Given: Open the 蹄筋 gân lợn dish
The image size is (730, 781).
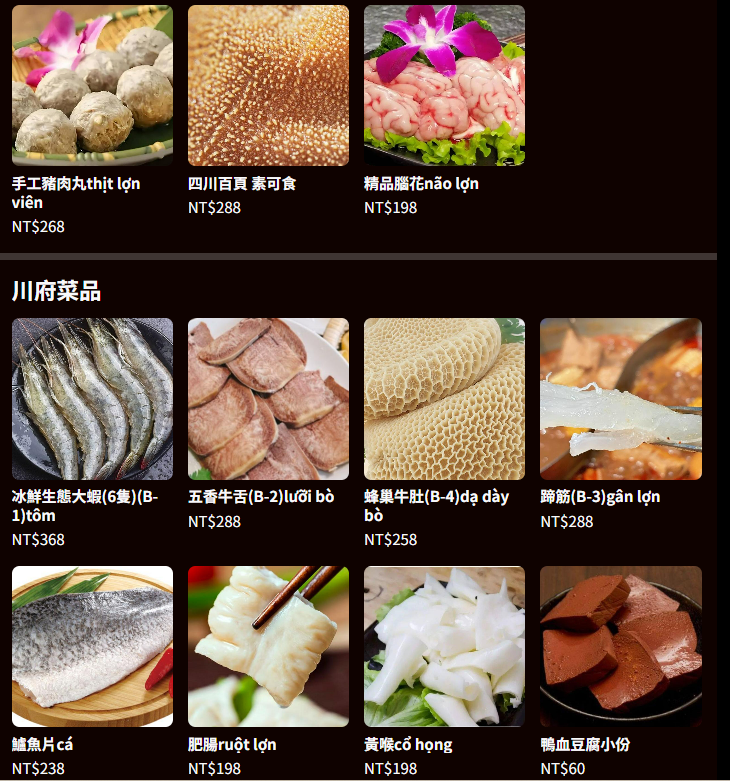Looking at the screenshot, I should click(620, 399).
